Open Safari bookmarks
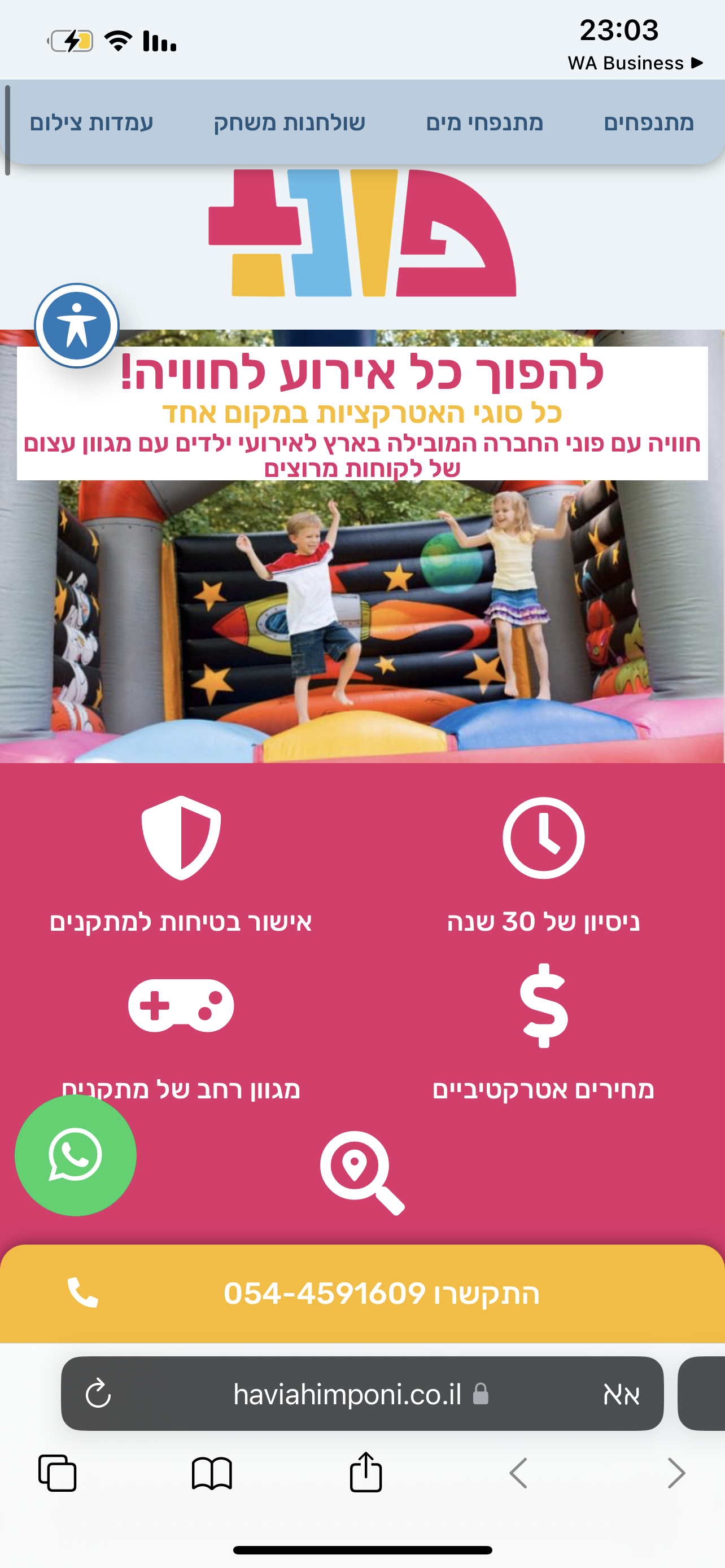The width and height of the screenshot is (725, 1568). (211, 1473)
